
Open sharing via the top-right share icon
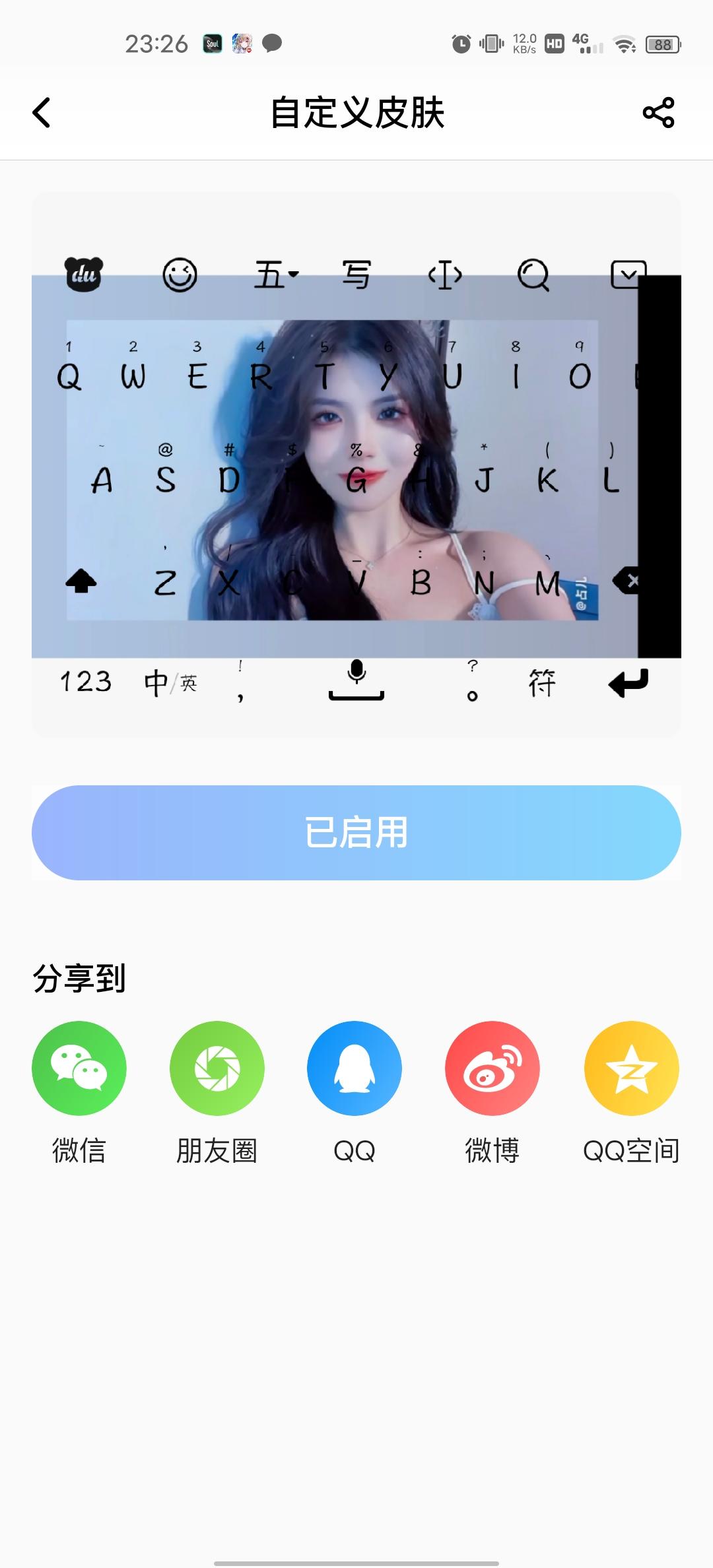[658, 114]
